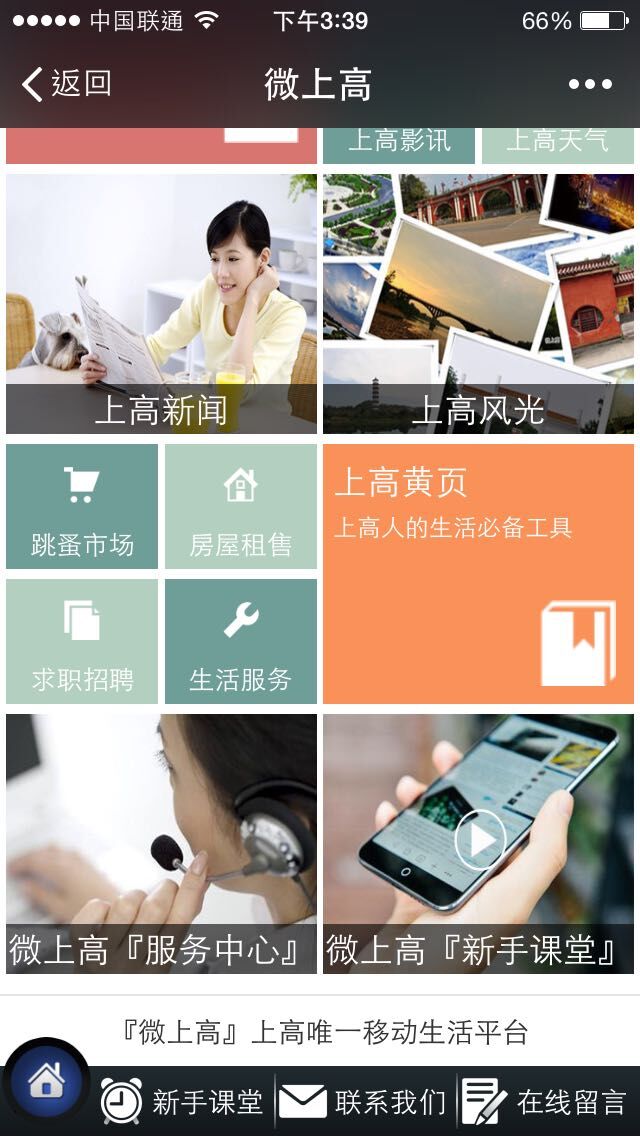Viewport: 640px width, 1136px height.
Task: Switch to 新手课堂 in bottom bar
Action: point(183,1102)
